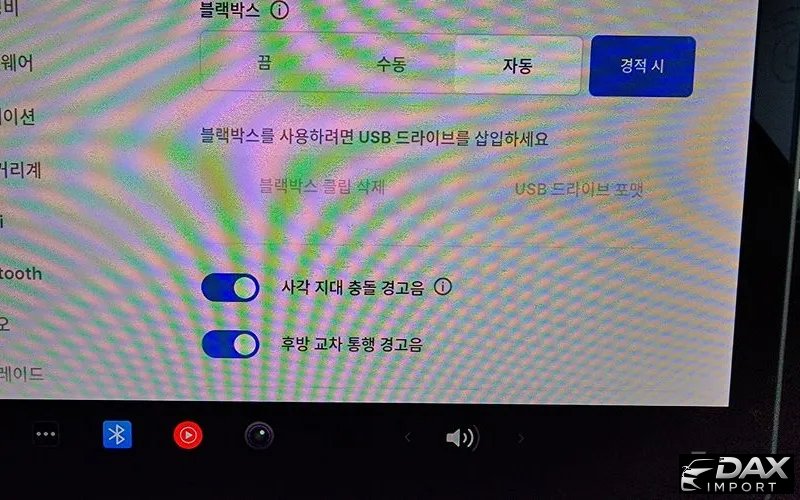Choose the 자동 dashcam mode
The height and width of the screenshot is (500, 800).
coord(517,66)
